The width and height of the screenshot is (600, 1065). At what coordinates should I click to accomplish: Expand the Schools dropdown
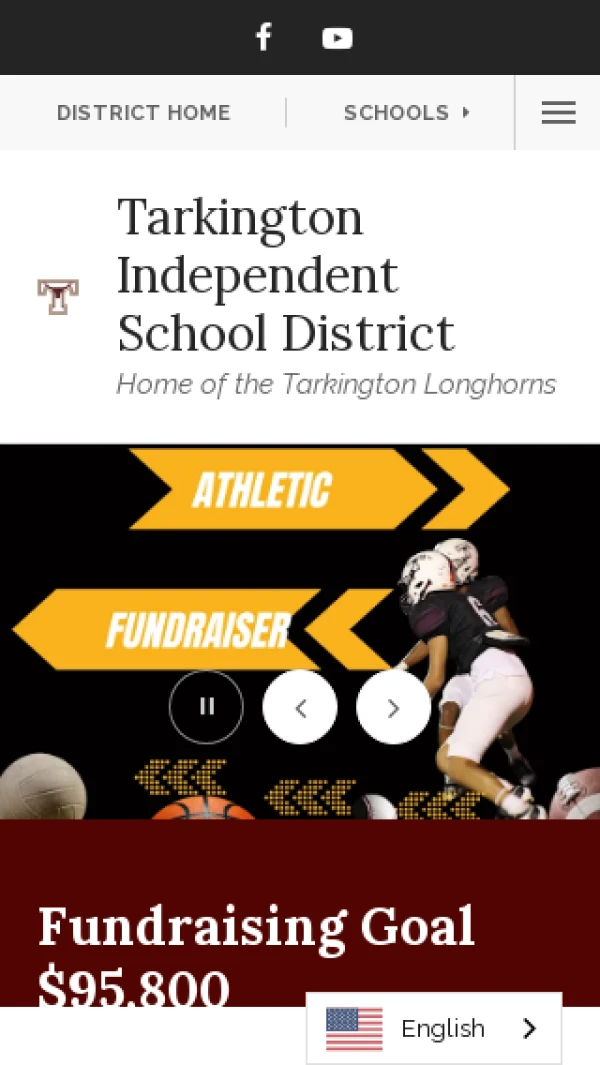click(x=406, y=113)
